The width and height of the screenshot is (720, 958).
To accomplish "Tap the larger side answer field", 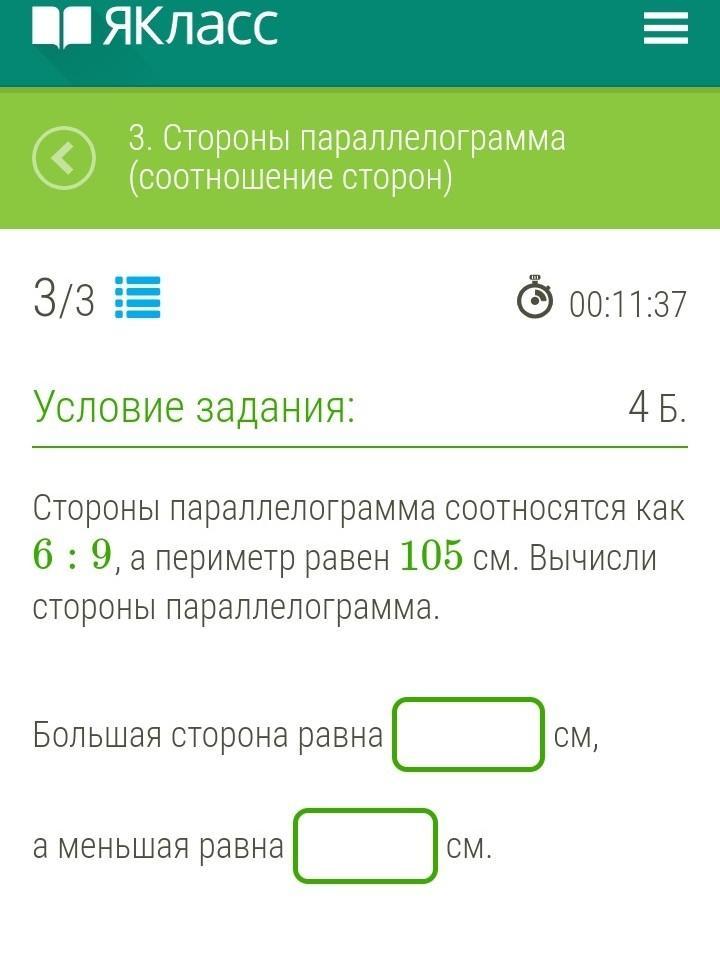I will [x=468, y=734].
